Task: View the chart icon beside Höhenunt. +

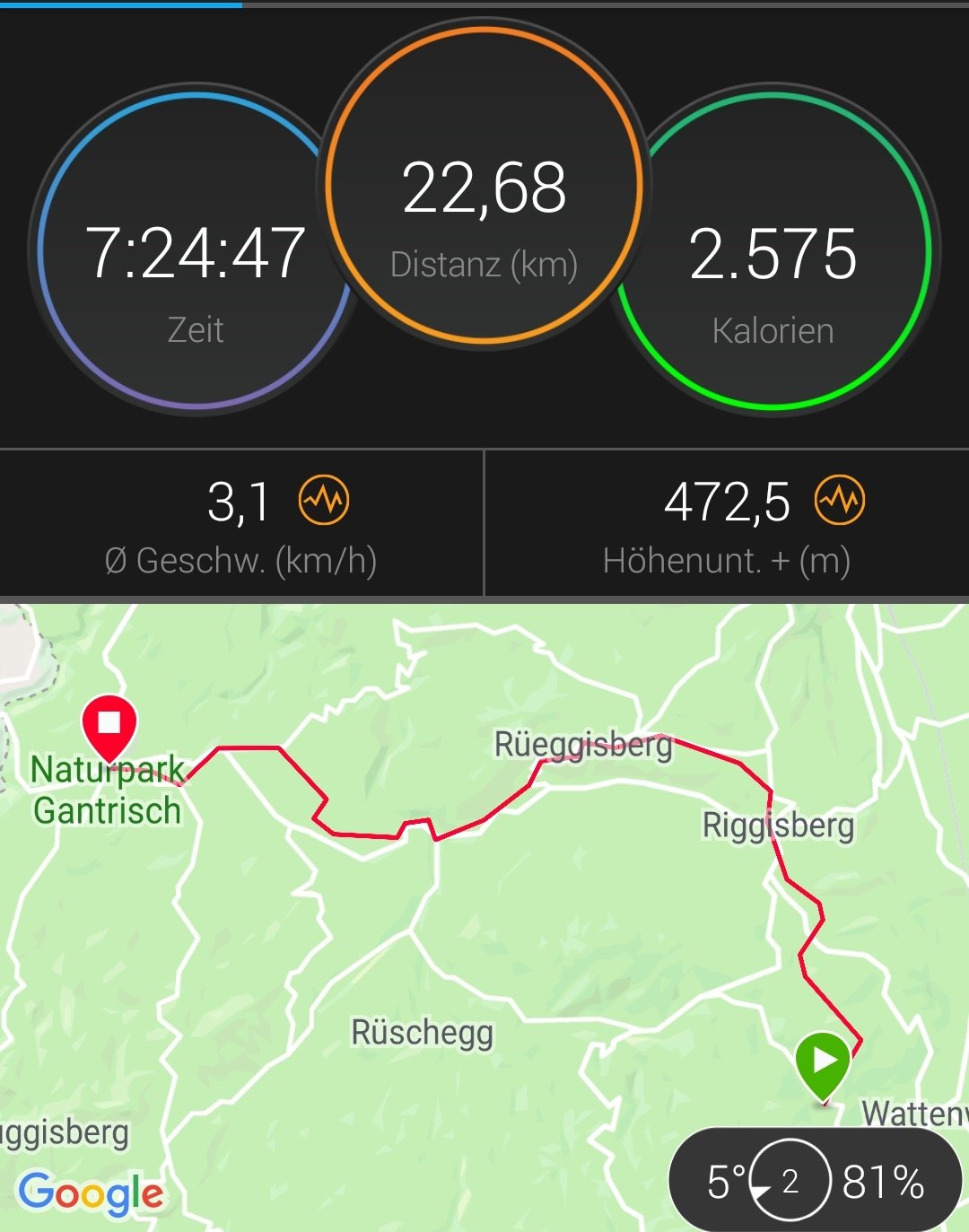Action: pos(840,500)
